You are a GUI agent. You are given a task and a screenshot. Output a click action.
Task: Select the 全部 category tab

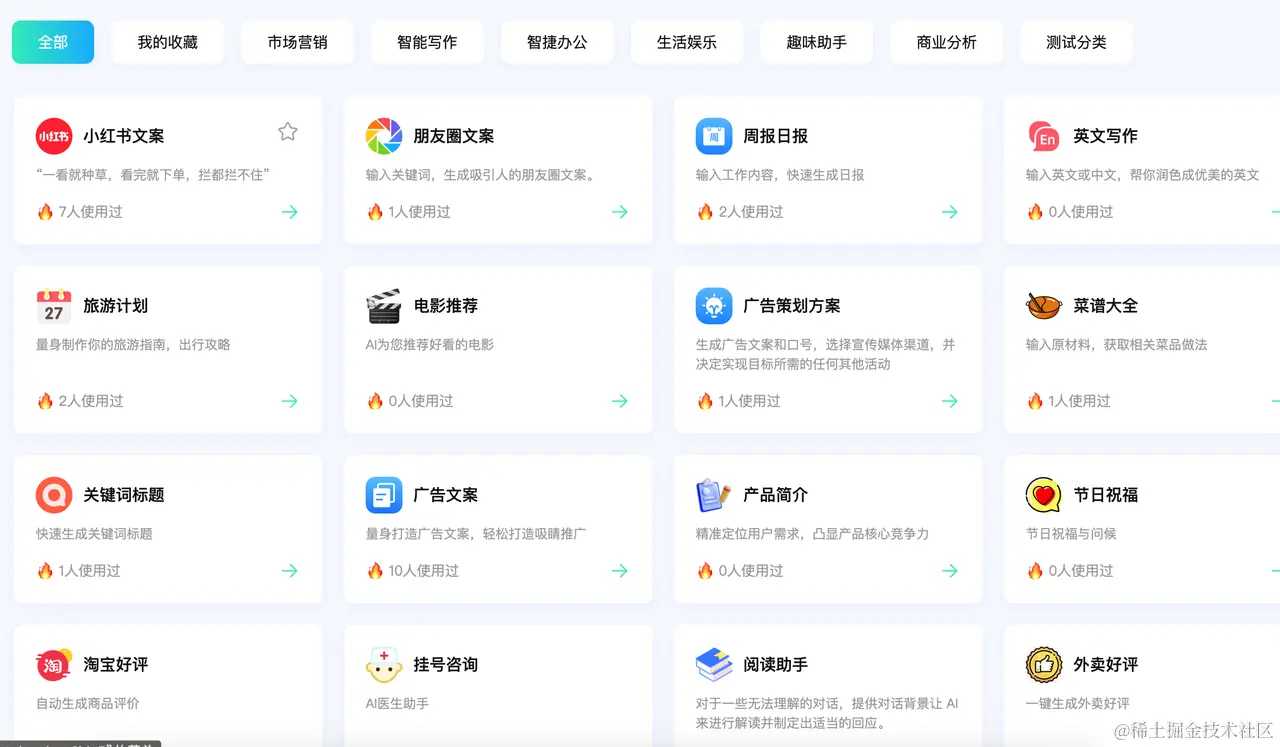53,42
